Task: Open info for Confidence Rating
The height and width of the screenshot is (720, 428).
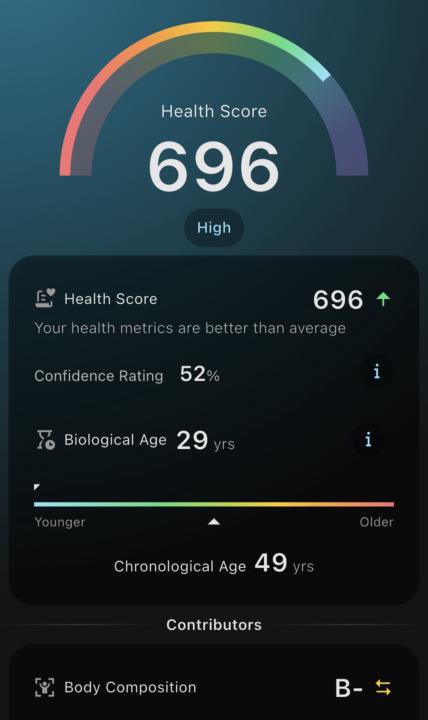Action: click(x=377, y=371)
